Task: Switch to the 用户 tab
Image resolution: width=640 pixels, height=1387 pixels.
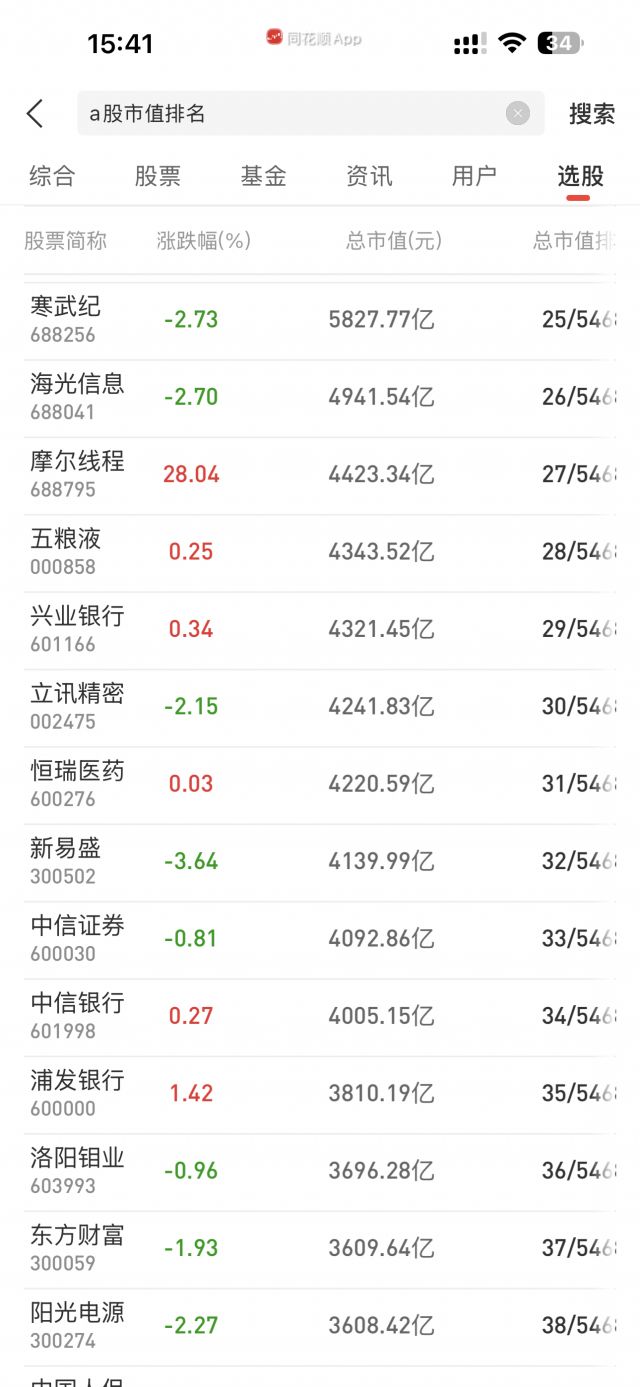Action: pyautogui.click(x=474, y=177)
